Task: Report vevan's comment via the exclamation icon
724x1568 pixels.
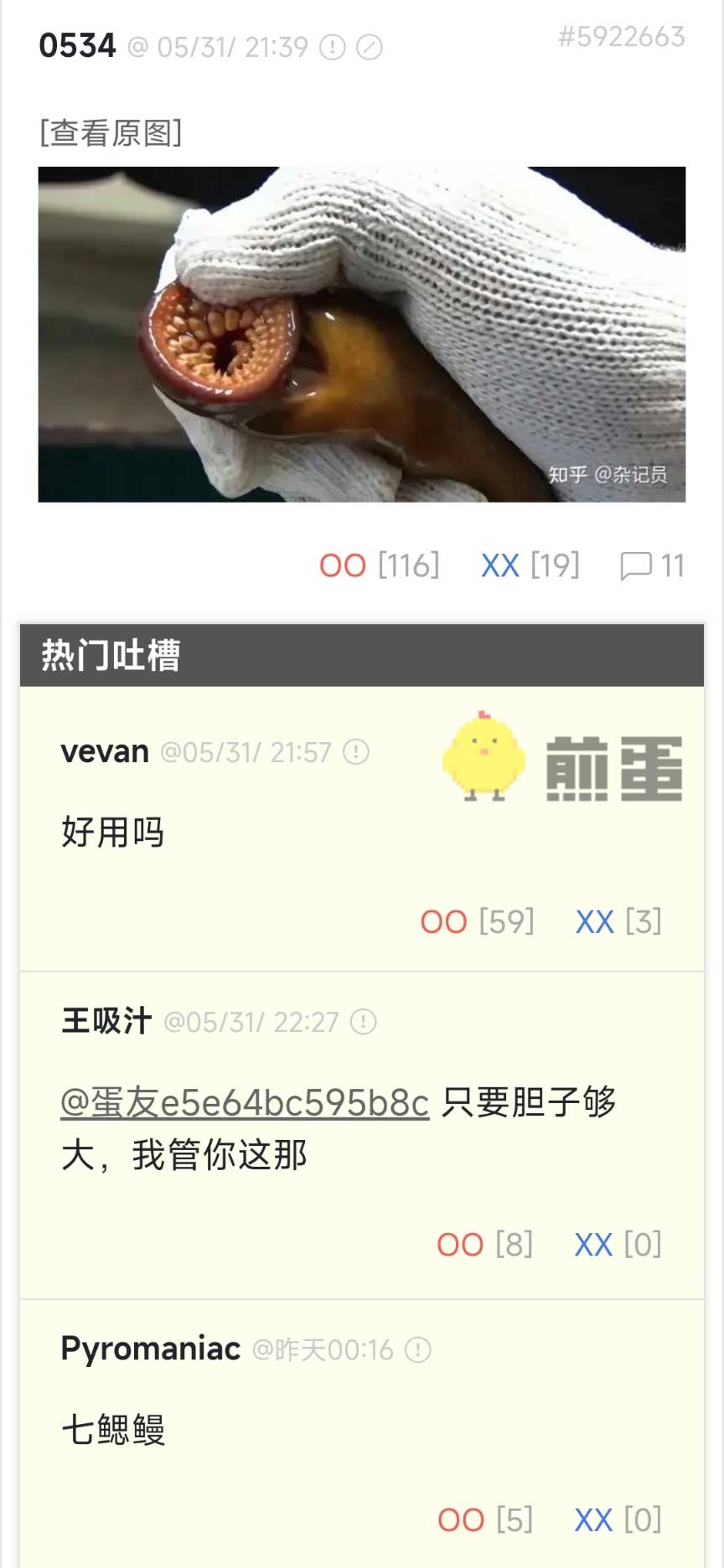Action: 356,752
